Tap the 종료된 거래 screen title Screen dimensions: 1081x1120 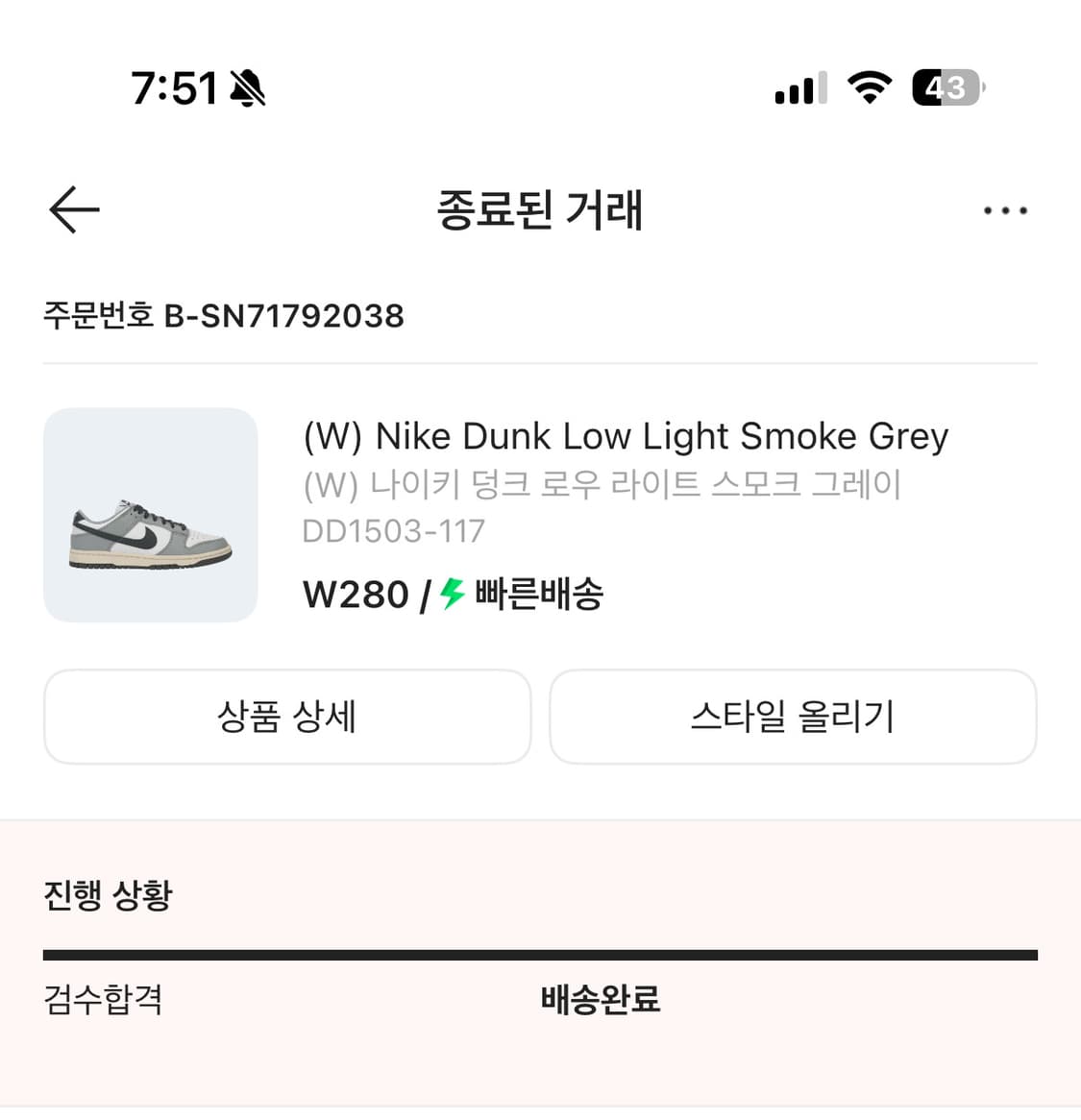540,211
